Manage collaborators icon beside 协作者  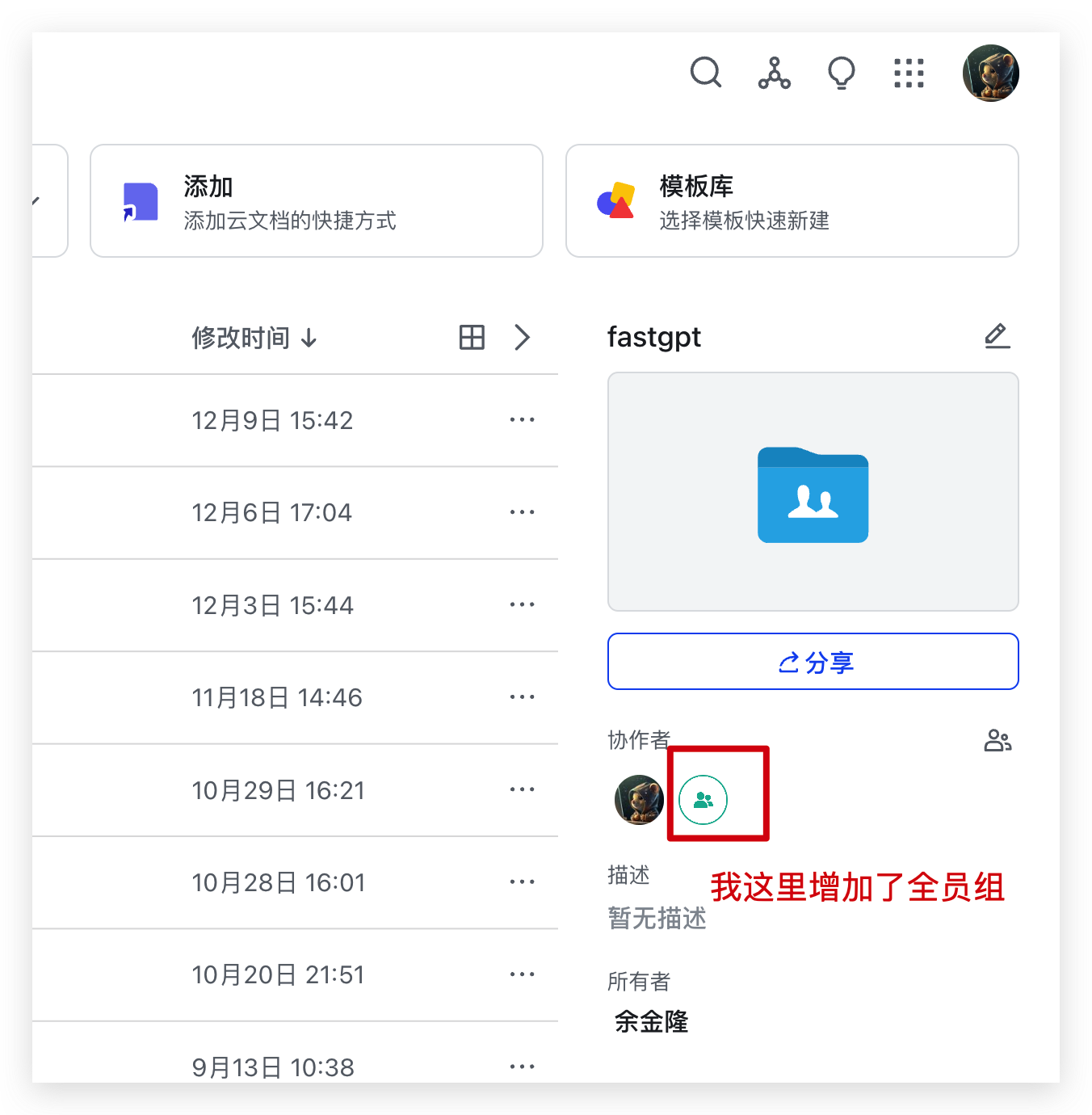(997, 740)
